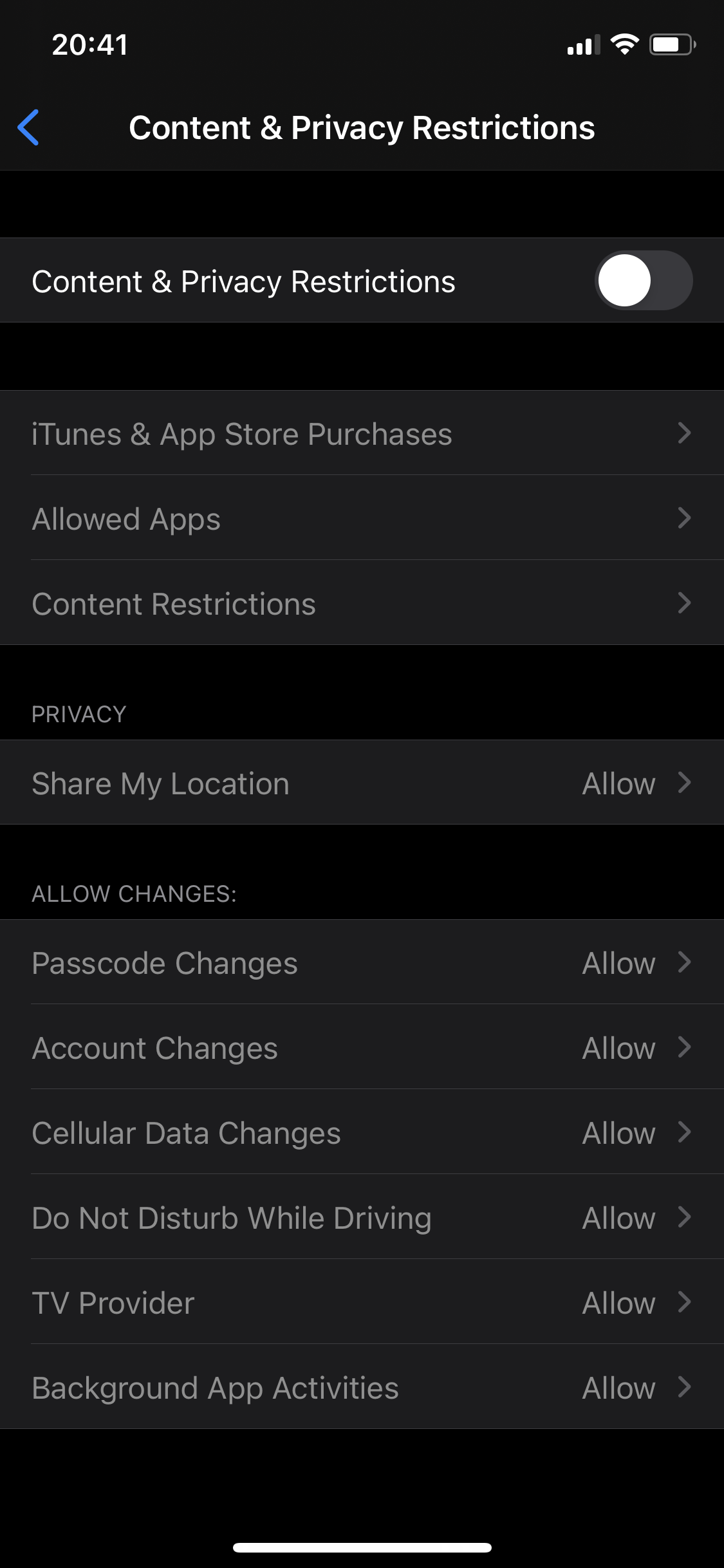Open Do Not Disturb While Driving
724x1568 pixels.
pos(362,1217)
